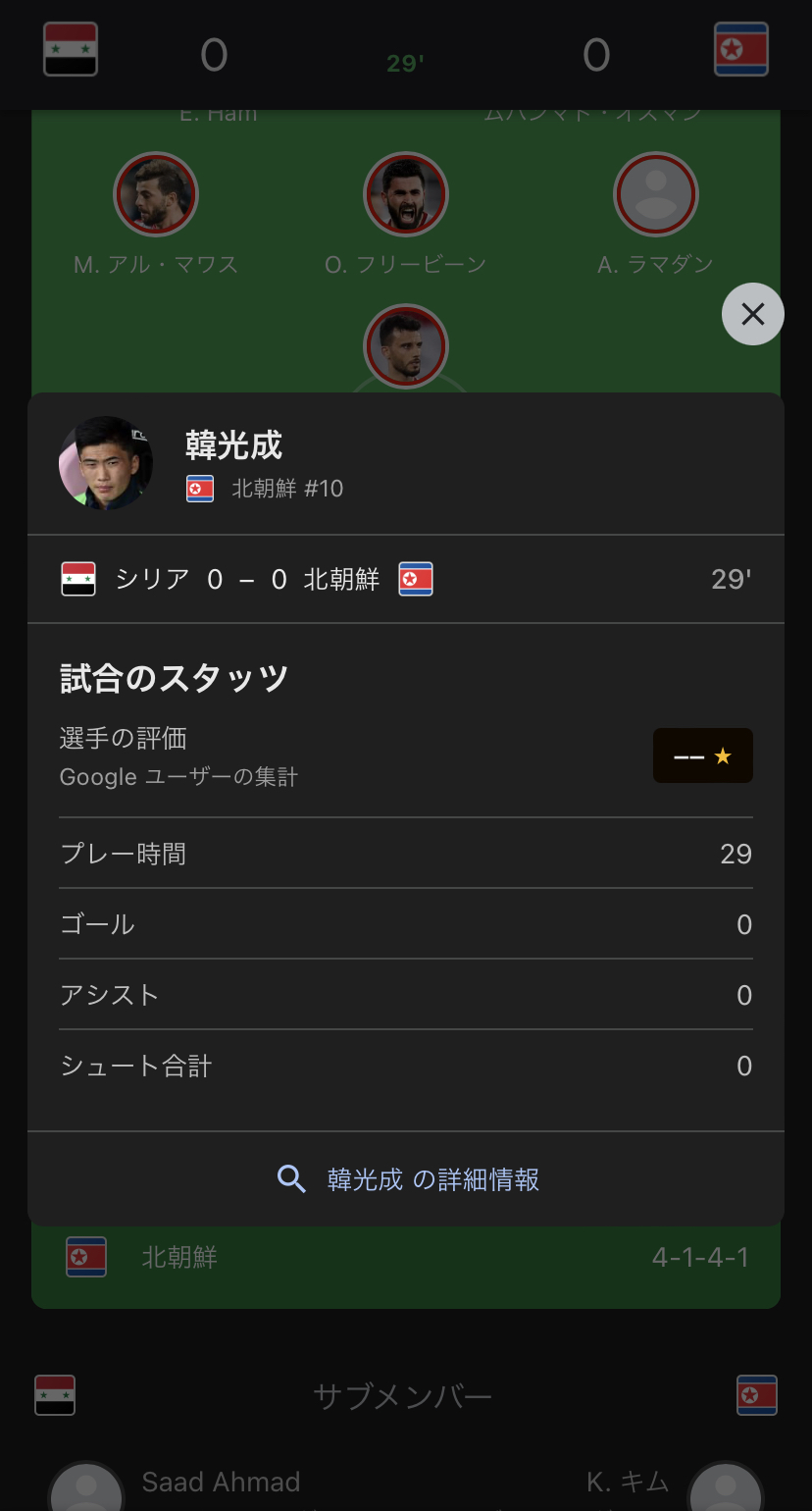The width and height of the screenshot is (812, 1511).
Task: Select player A. ラマダン in lineup
Action: click(x=655, y=214)
